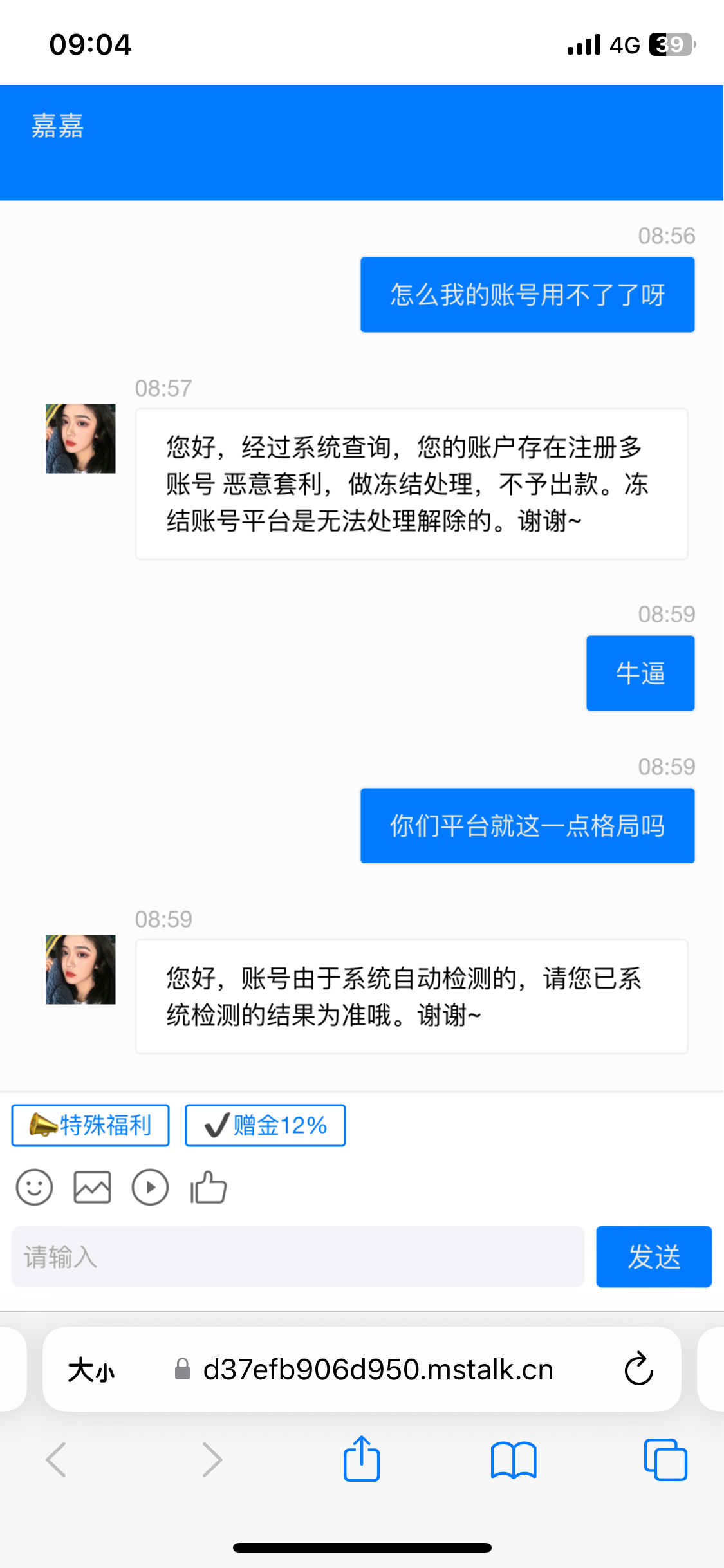
Task: Reload the page in Safari
Action: [x=638, y=1369]
